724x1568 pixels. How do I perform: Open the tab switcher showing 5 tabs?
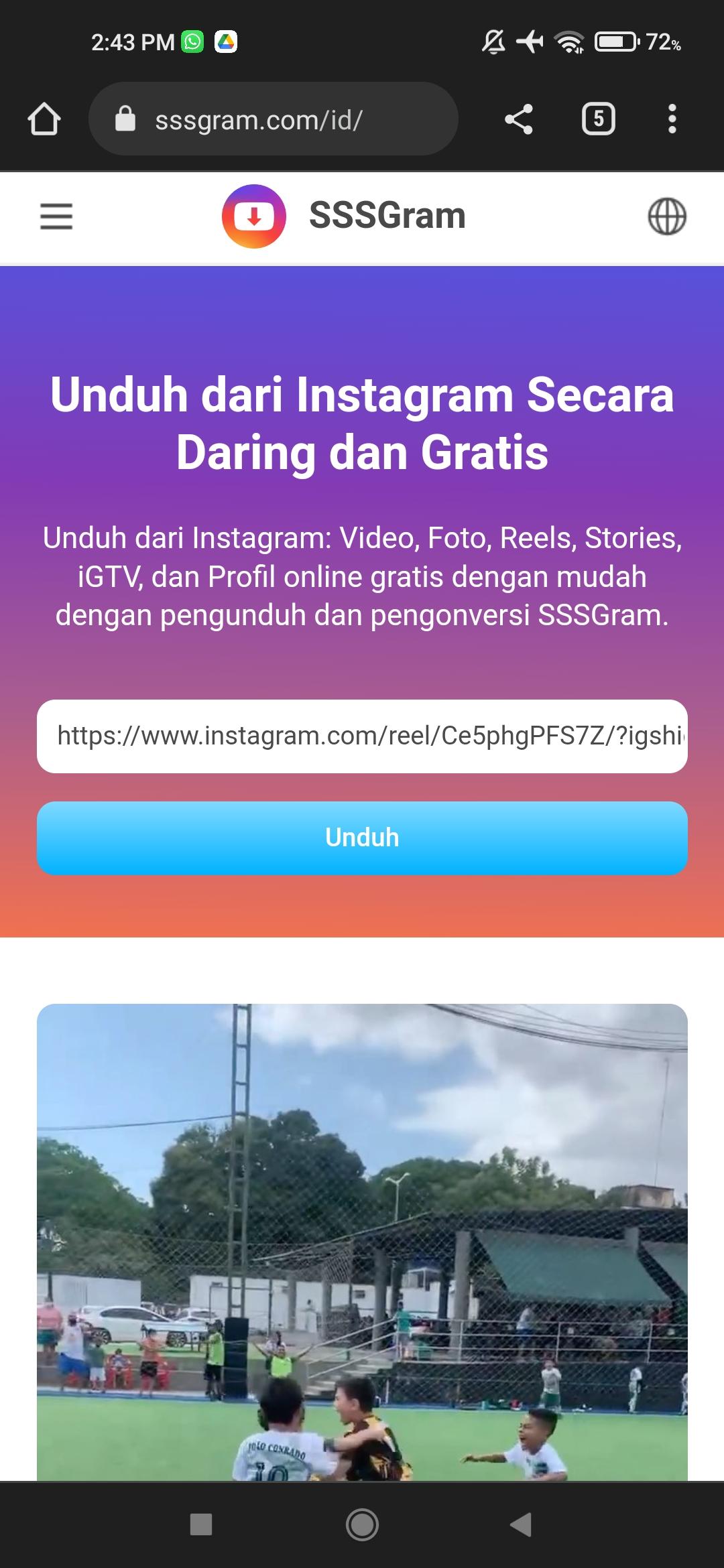click(598, 119)
